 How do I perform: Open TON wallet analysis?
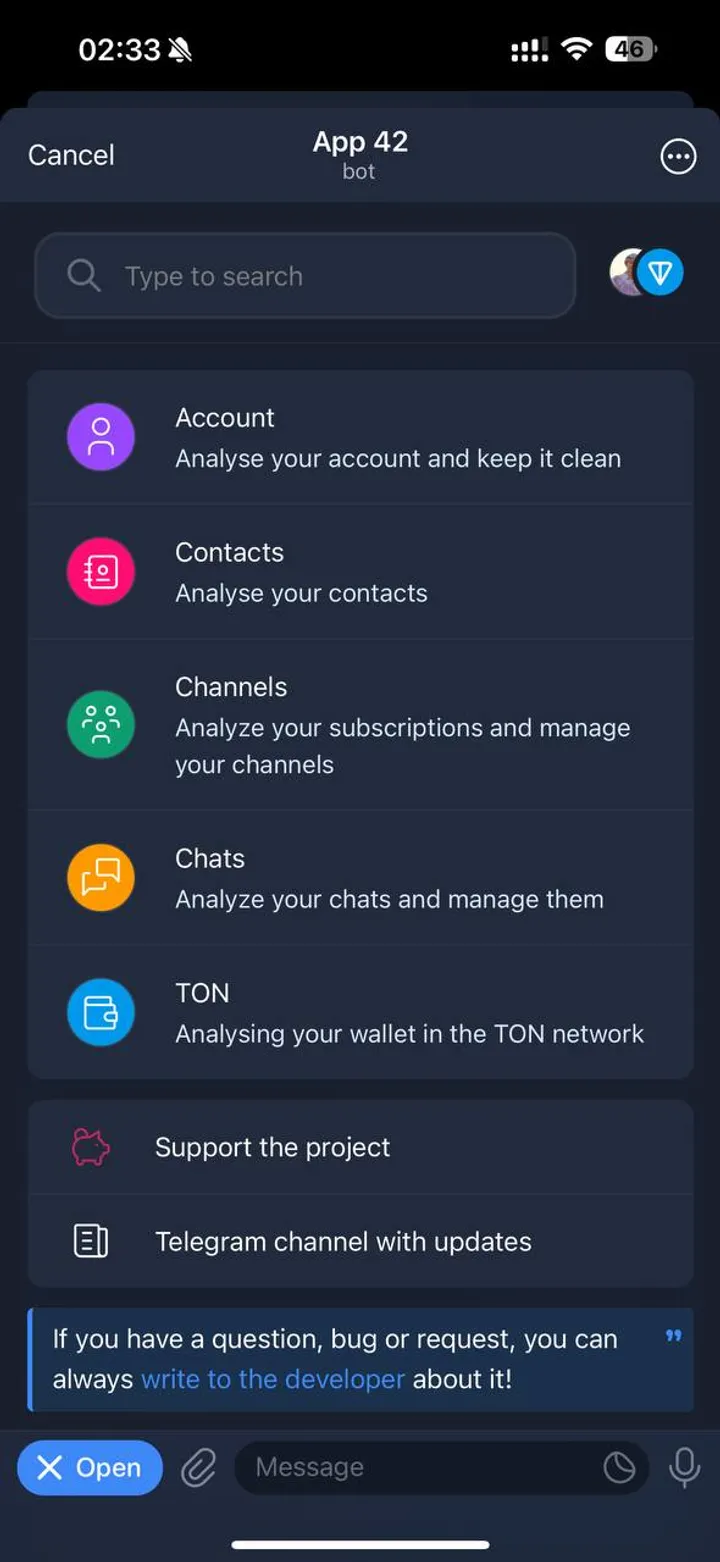tap(360, 1012)
